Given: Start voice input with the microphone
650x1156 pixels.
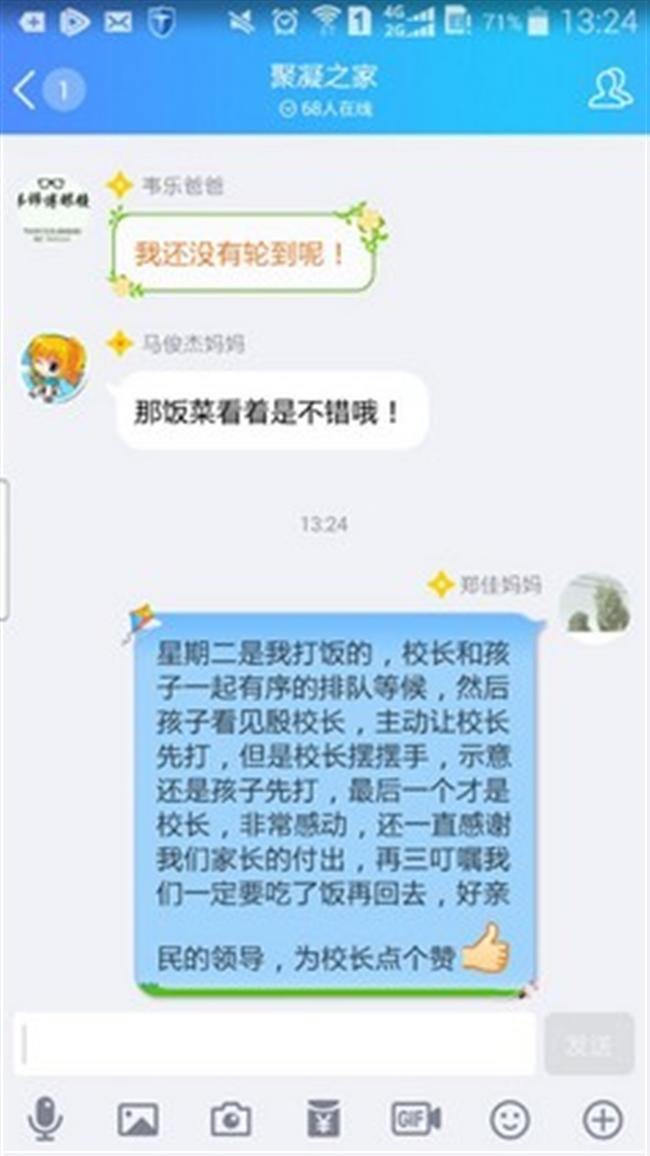Looking at the screenshot, I should coord(45,1119).
